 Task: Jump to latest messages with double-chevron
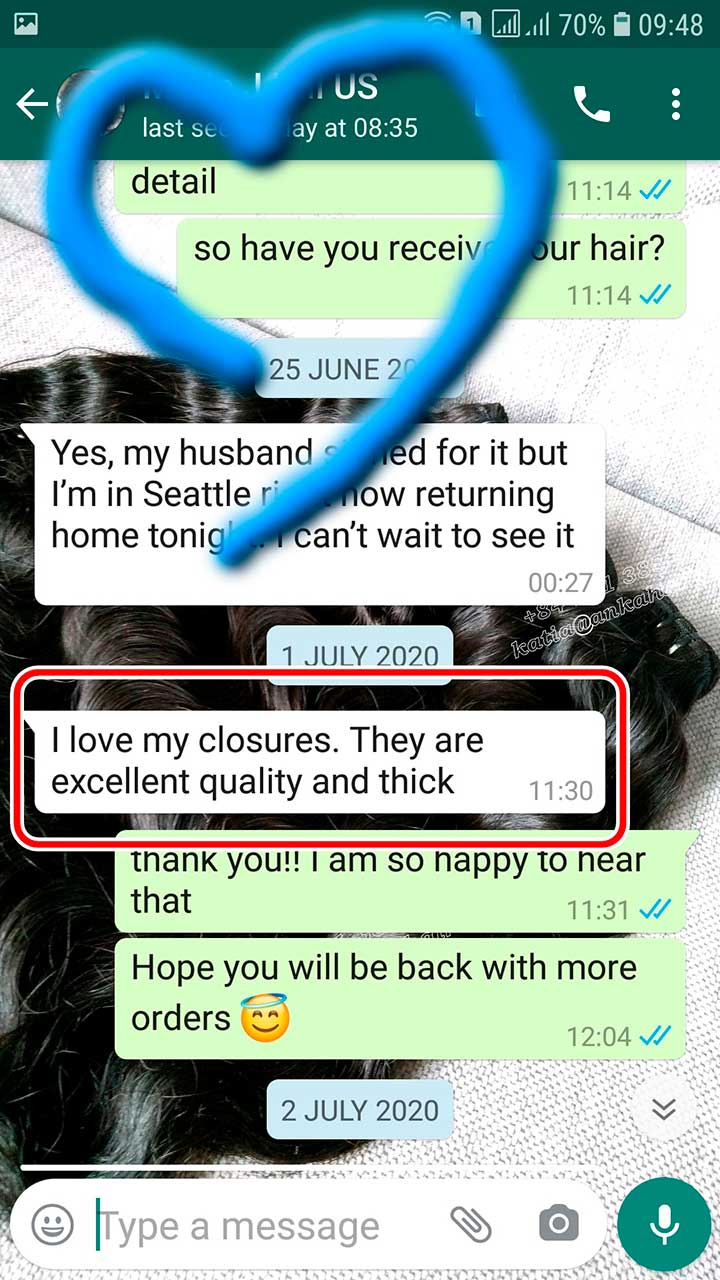pyautogui.click(x=664, y=1107)
